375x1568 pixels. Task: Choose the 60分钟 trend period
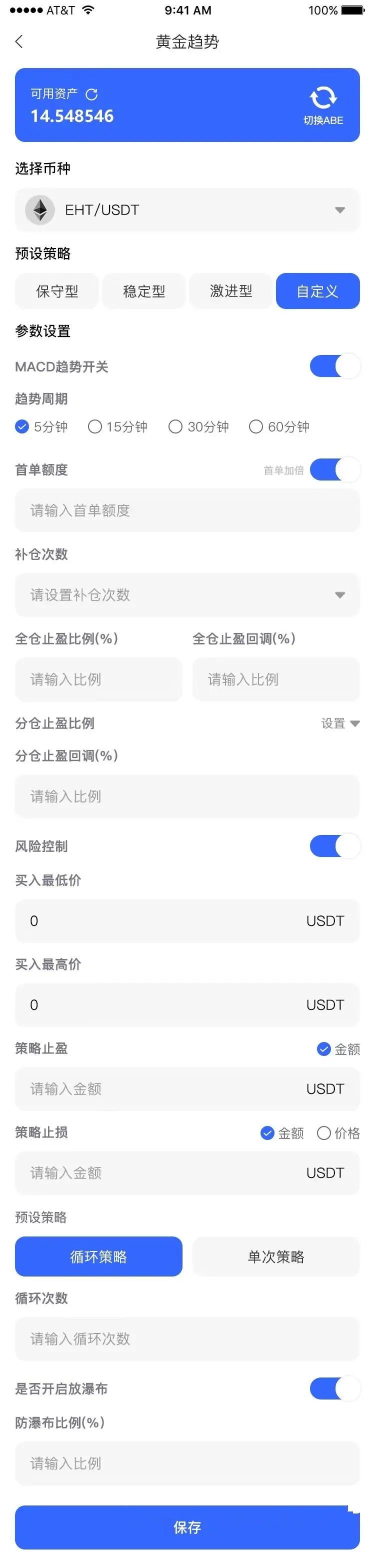click(x=256, y=426)
